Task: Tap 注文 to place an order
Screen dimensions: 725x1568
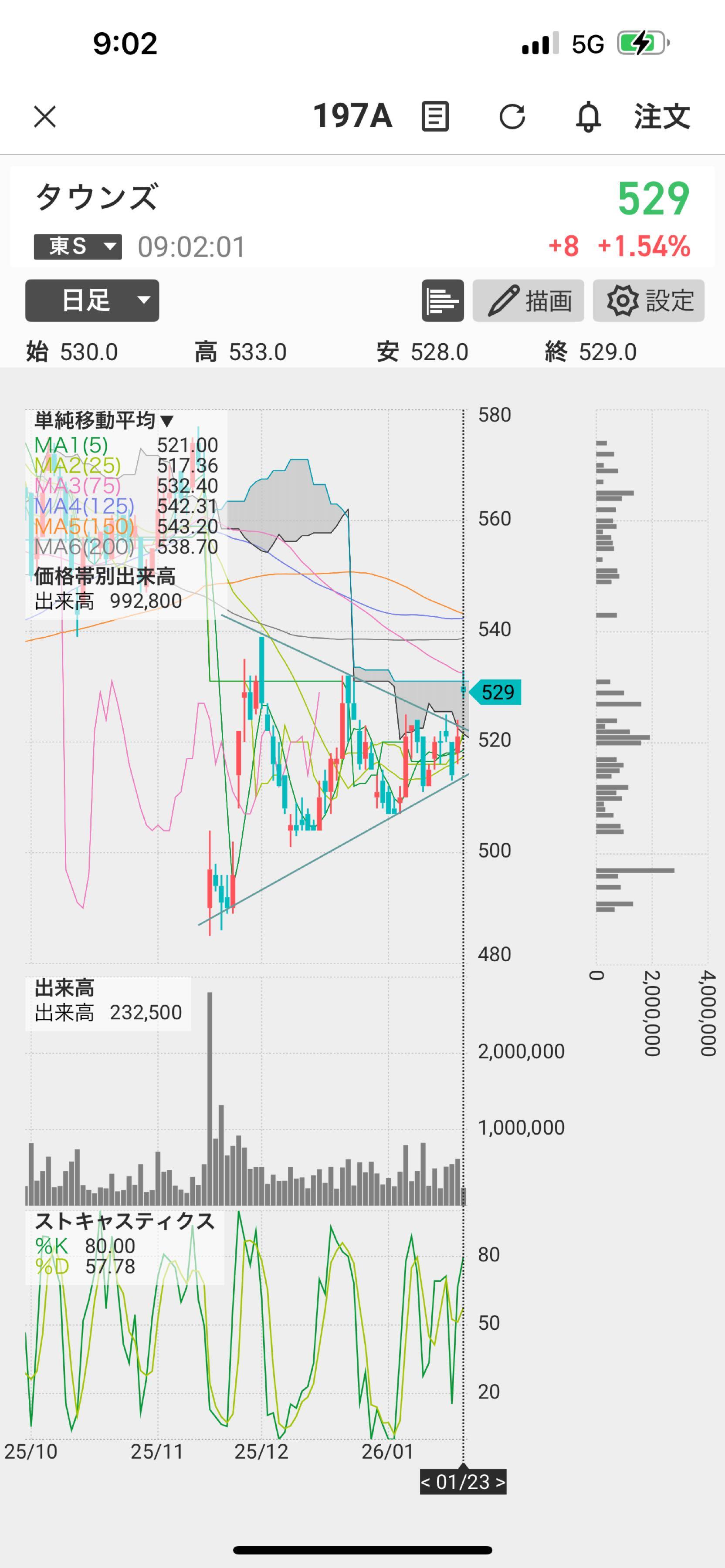Action: coord(662,116)
